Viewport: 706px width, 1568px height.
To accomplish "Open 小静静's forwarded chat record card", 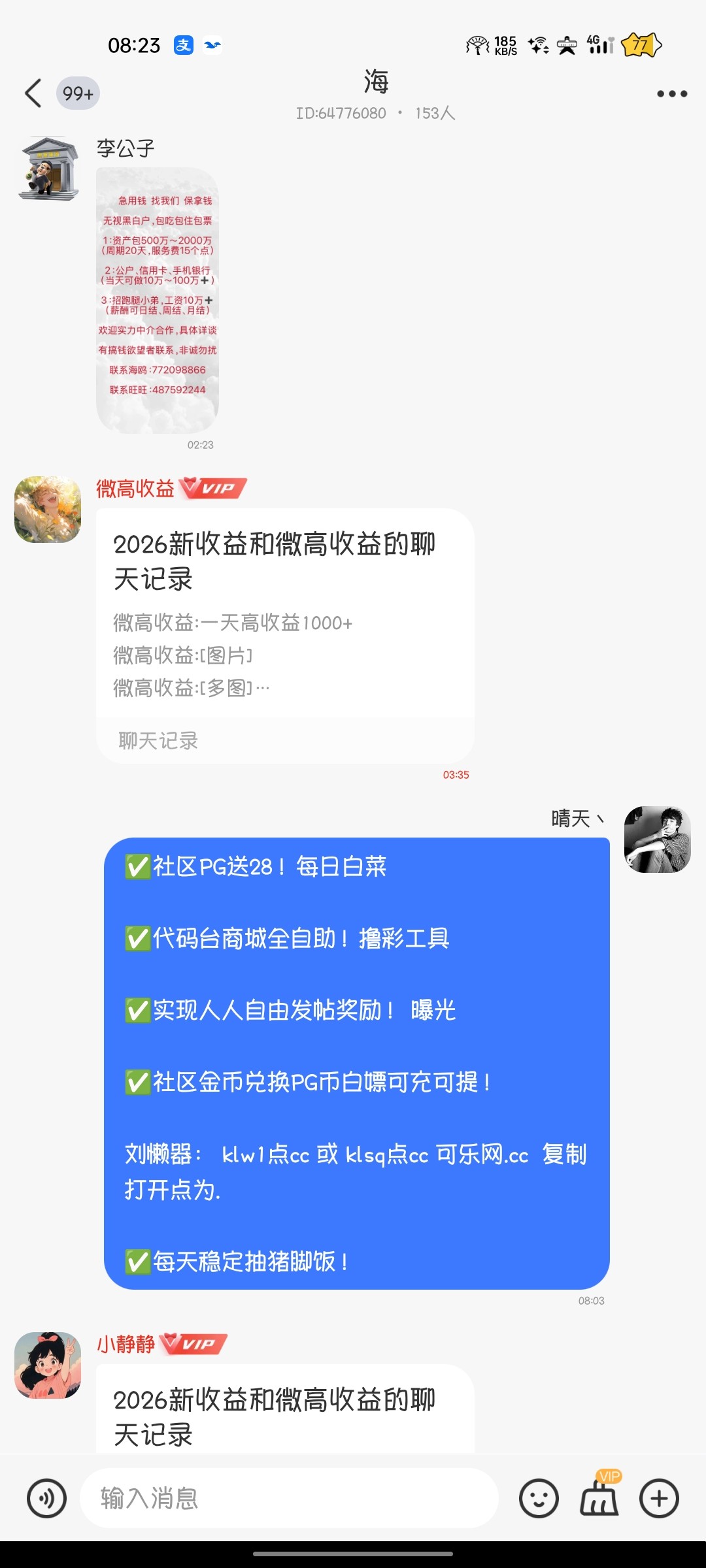I will point(285,1415).
